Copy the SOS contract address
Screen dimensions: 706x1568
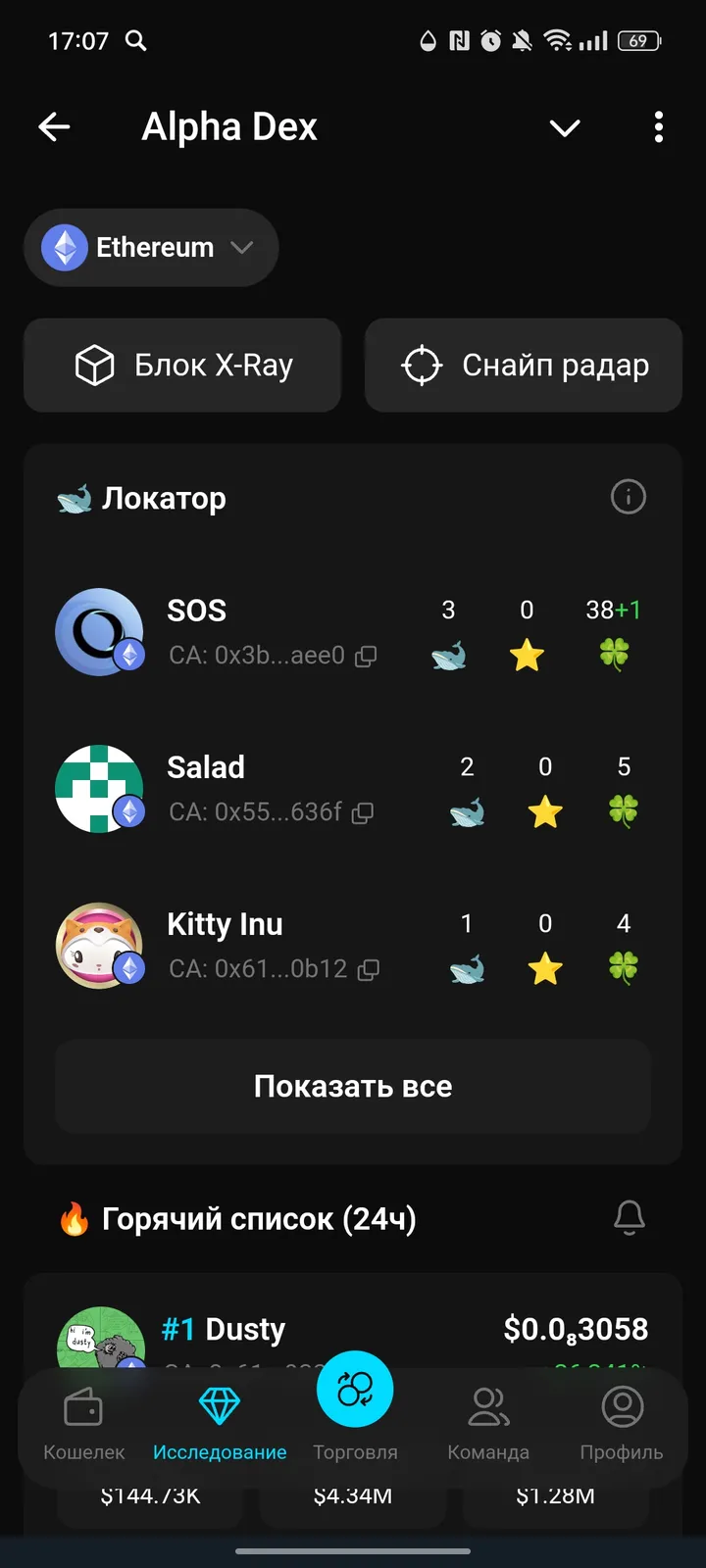pos(367,655)
